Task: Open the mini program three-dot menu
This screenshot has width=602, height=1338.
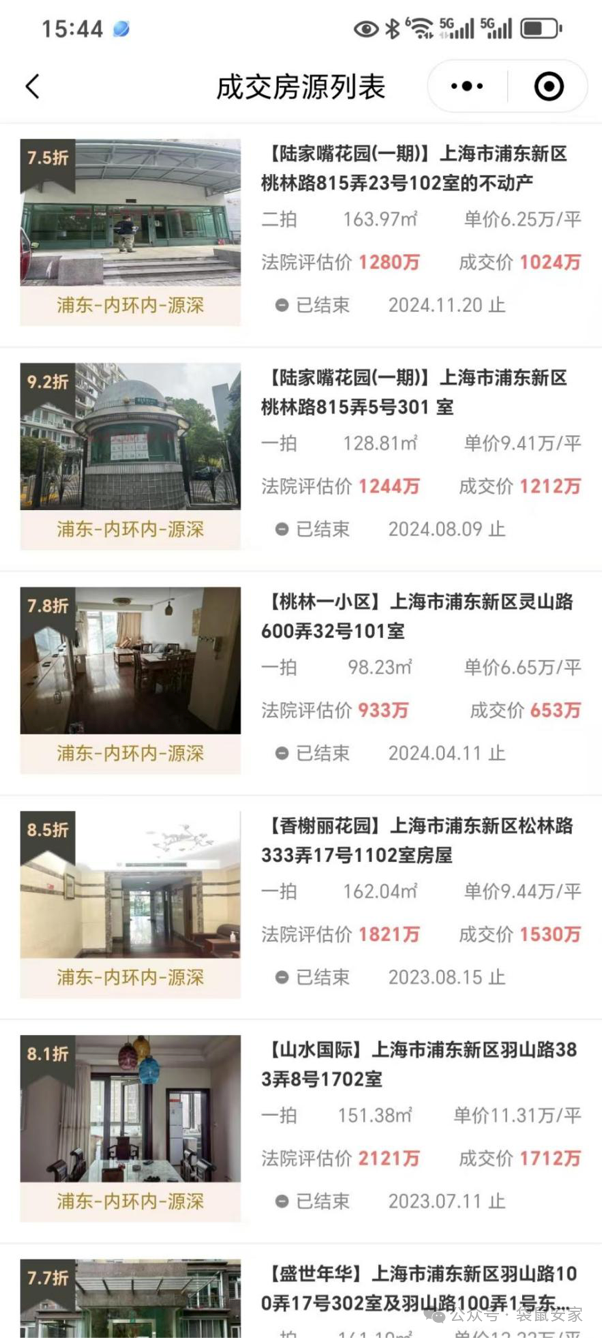Action: 467,87
